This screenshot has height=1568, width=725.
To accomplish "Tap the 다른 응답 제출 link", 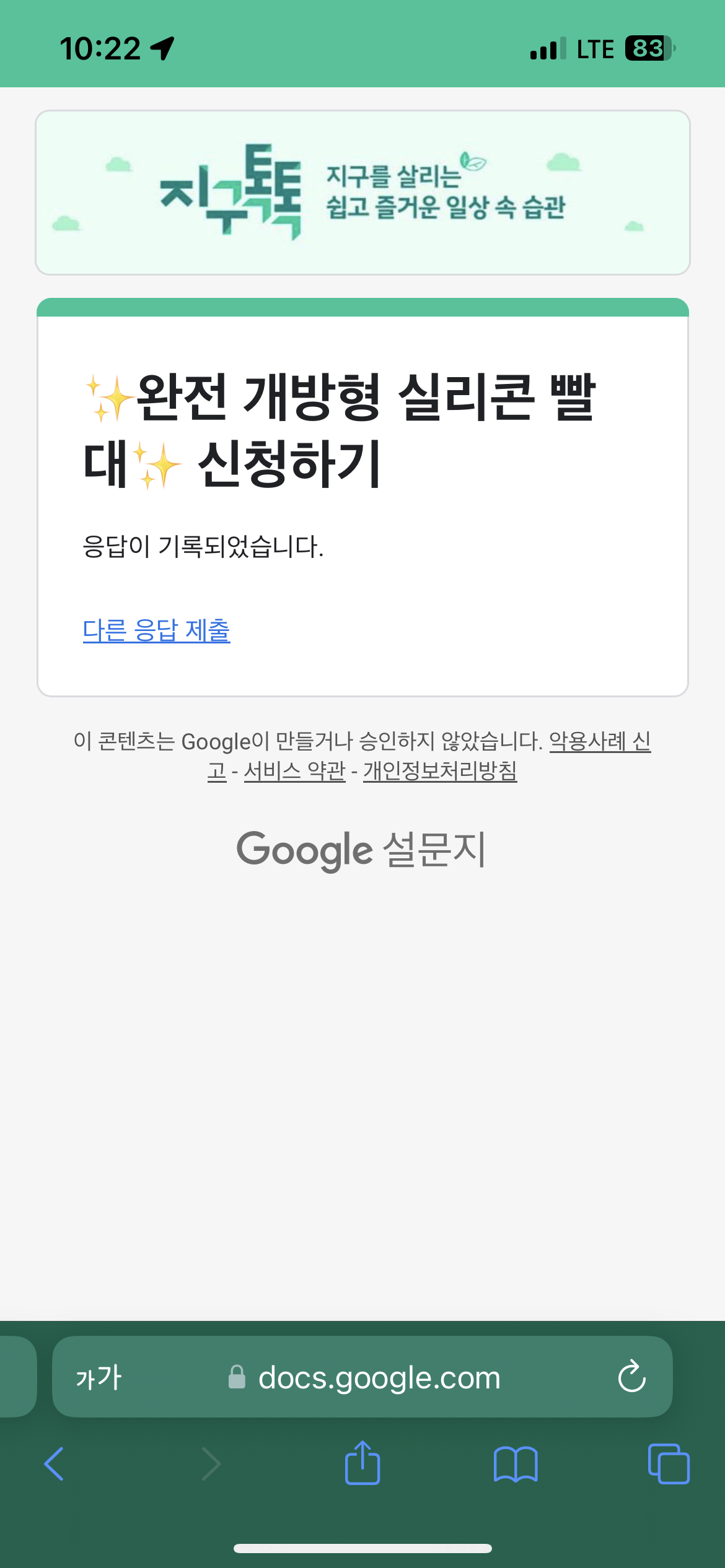I will click(x=156, y=630).
